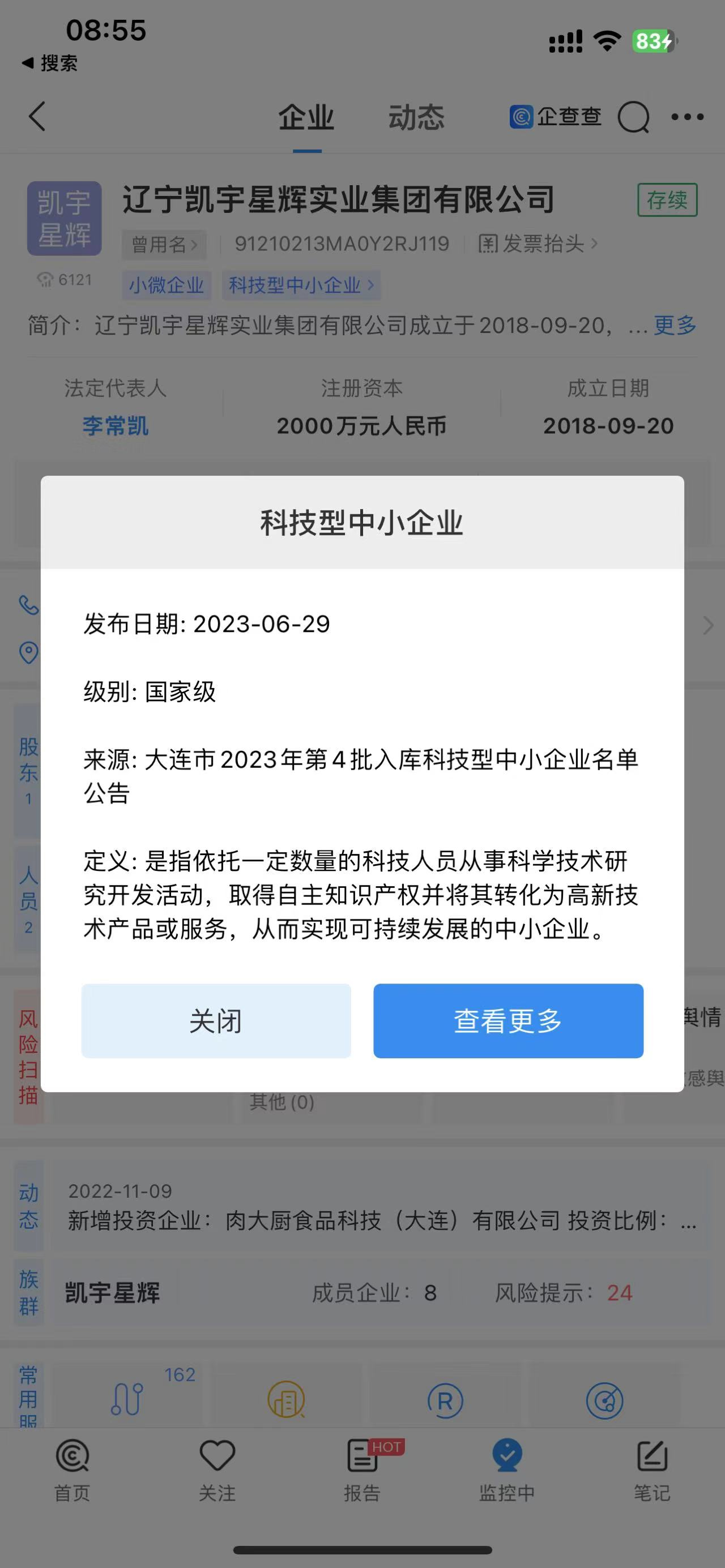Viewport: 725px width, 1568px height.
Task: Open the 关注 bottom tab
Action: click(217, 1471)
